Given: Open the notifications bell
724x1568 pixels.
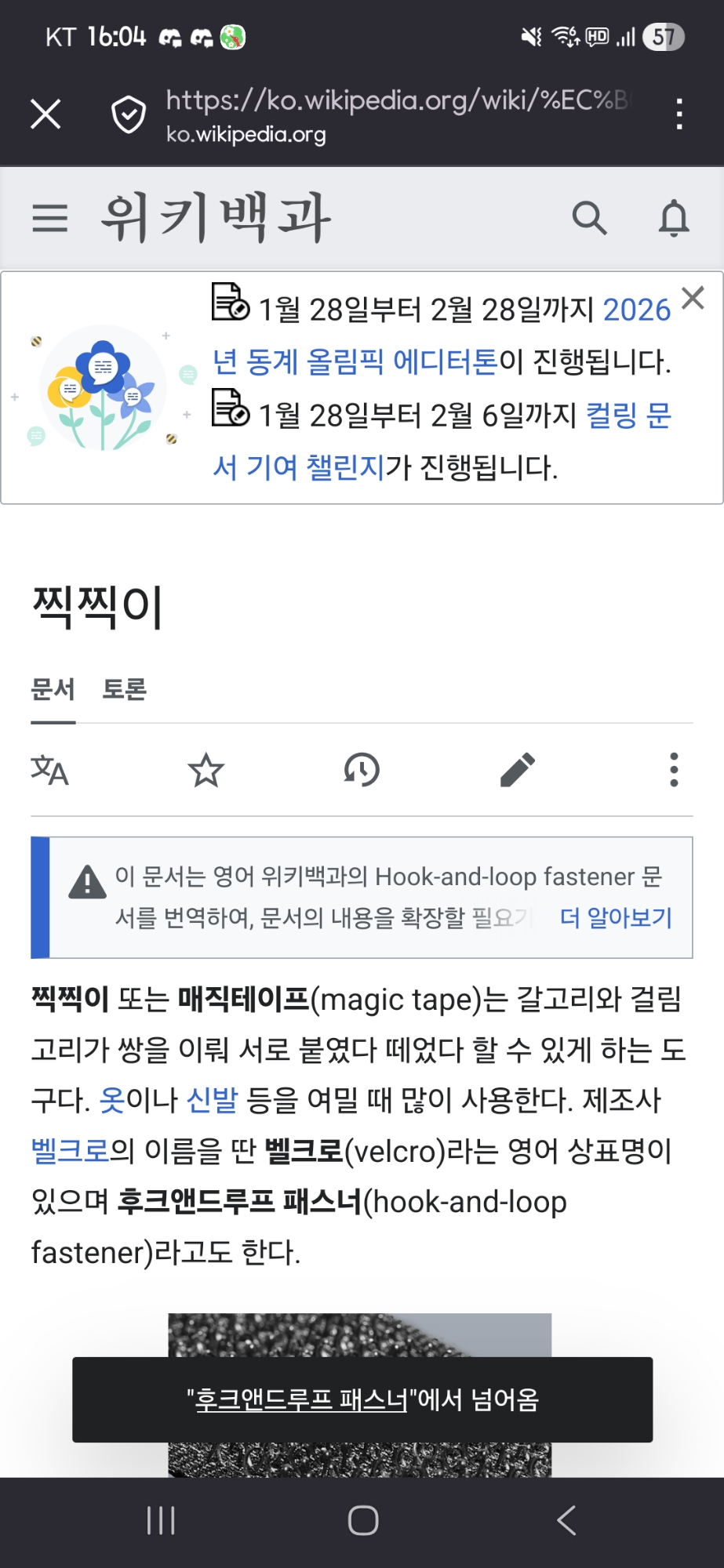Looking at the screenshot, I should [x=673, y=218].
